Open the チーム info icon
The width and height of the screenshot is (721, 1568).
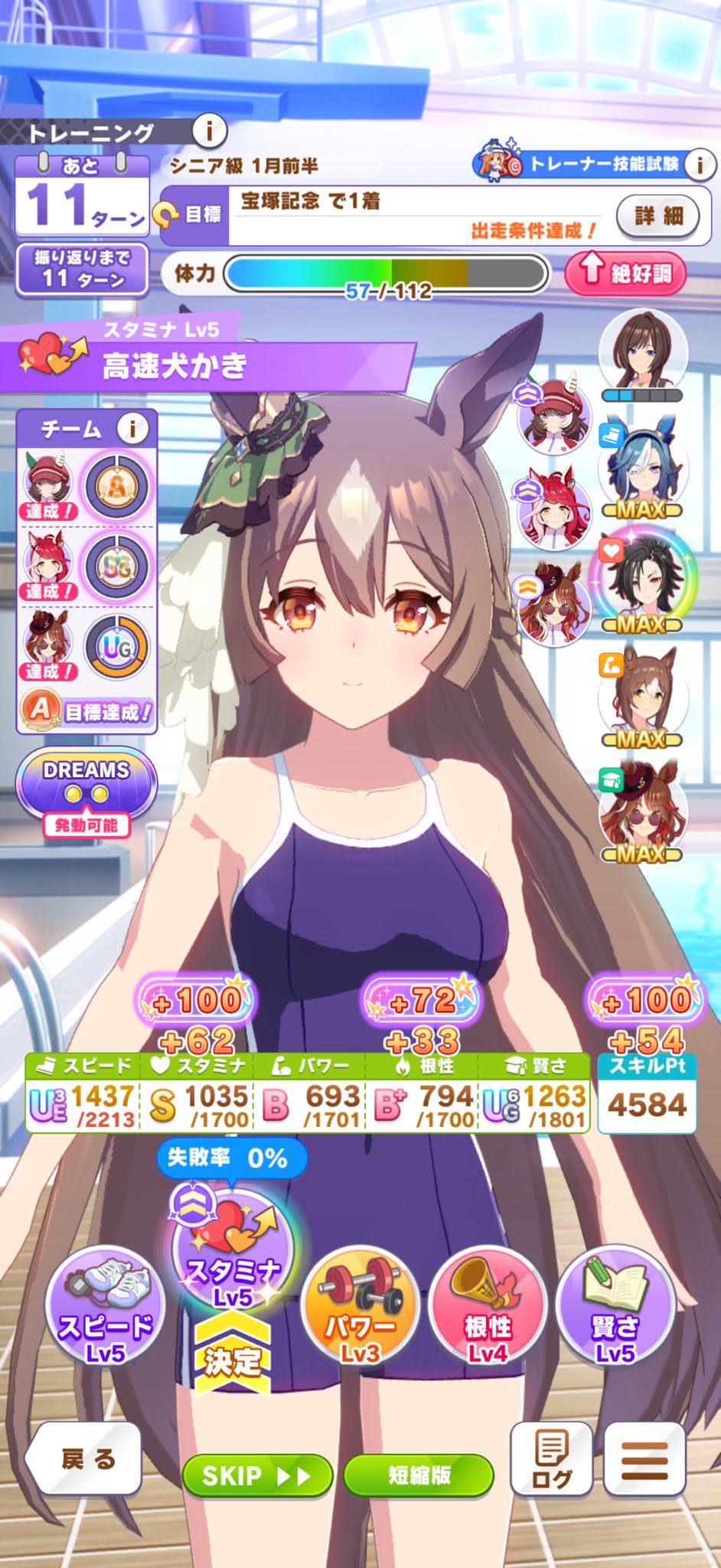pyautogui.click(x=133, y=429)
